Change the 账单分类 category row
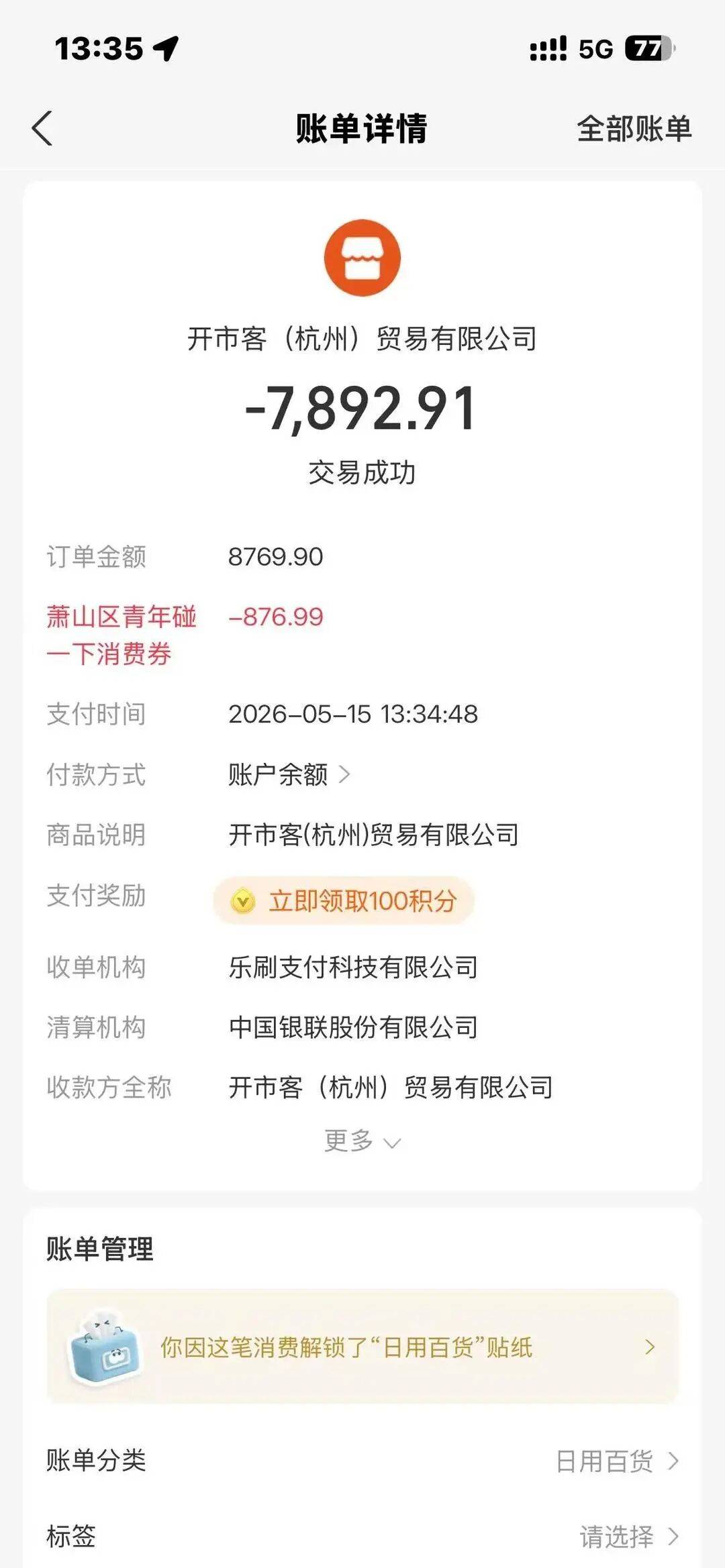The image size is (725, 1568). [x=362, y=1461]
